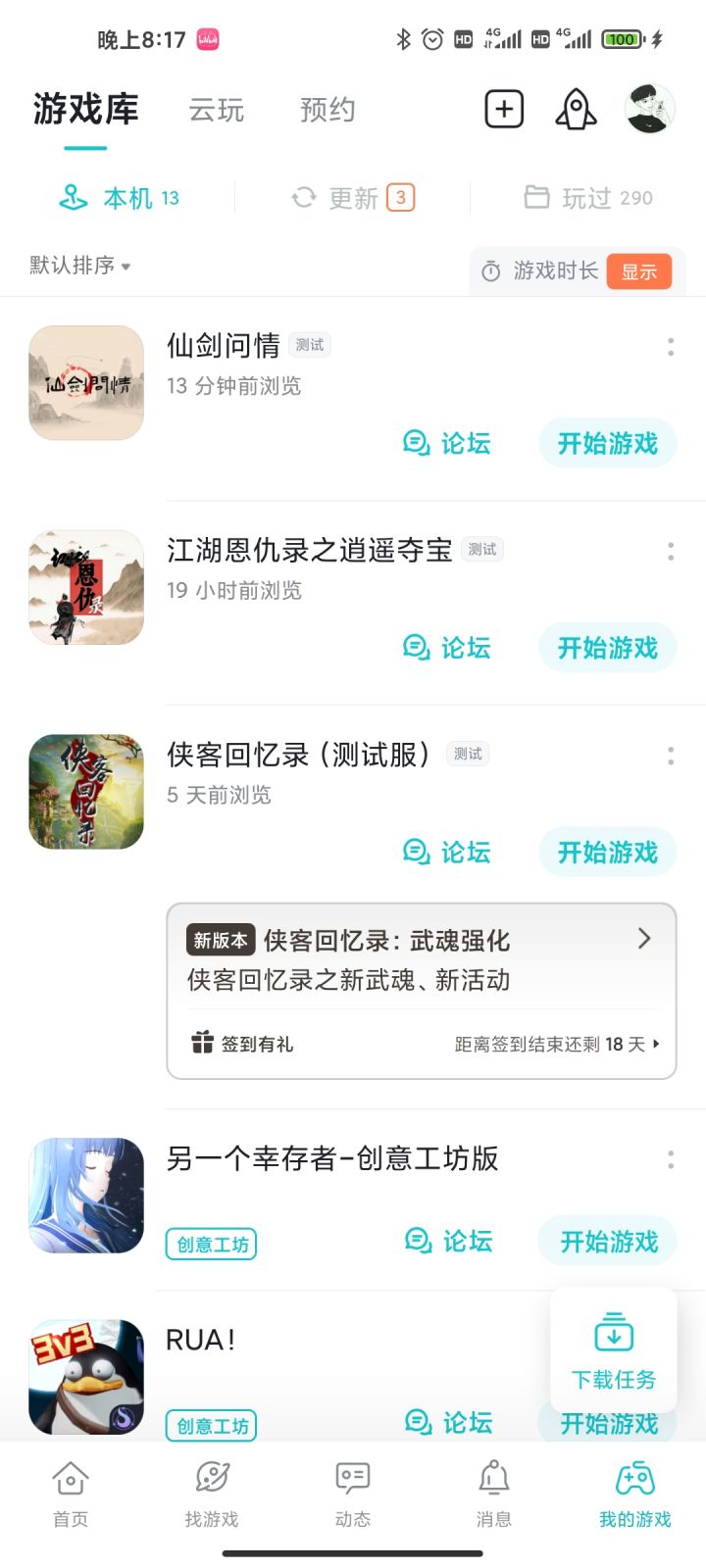Select the 玩过 sub-tab

click(x=588, y=198)
